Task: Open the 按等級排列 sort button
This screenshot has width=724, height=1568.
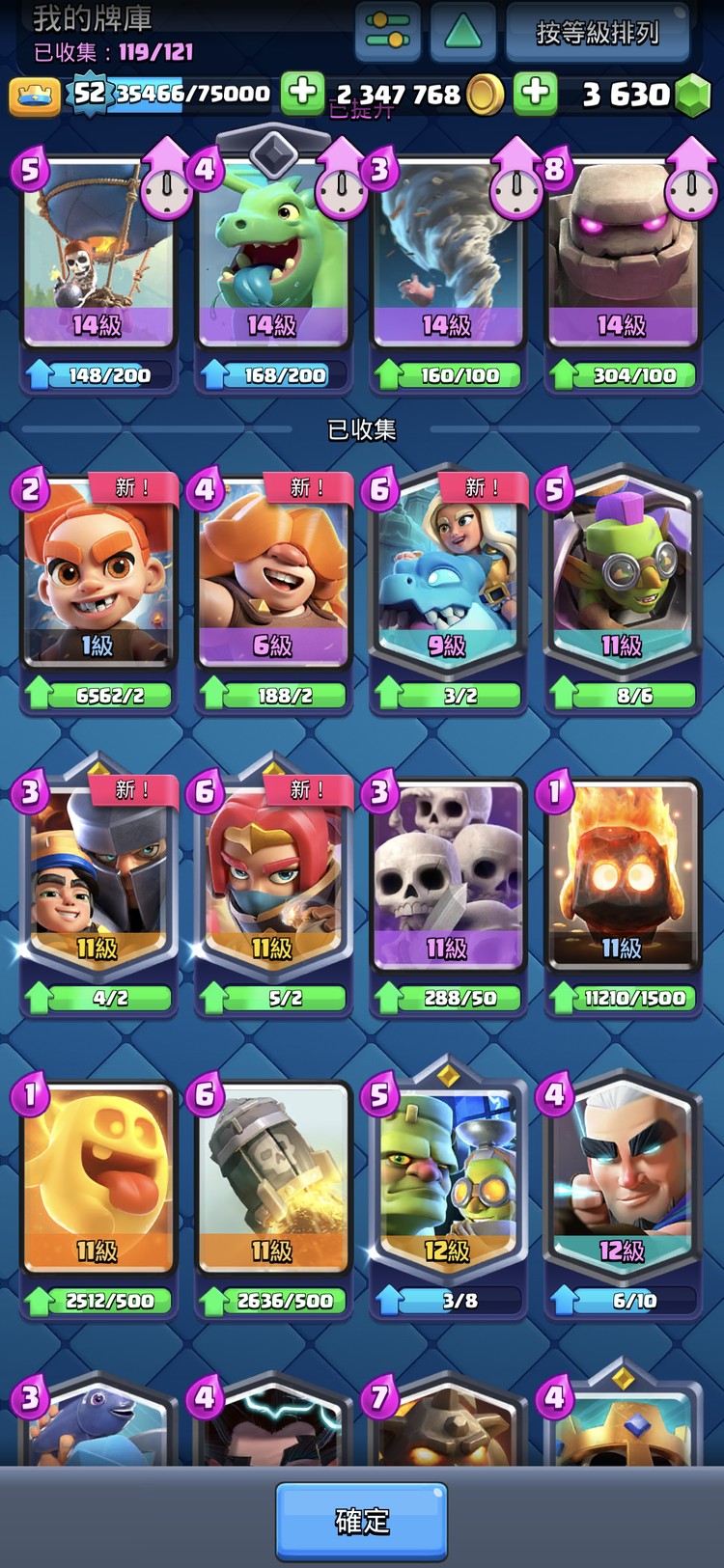Action: coord(597,33)
